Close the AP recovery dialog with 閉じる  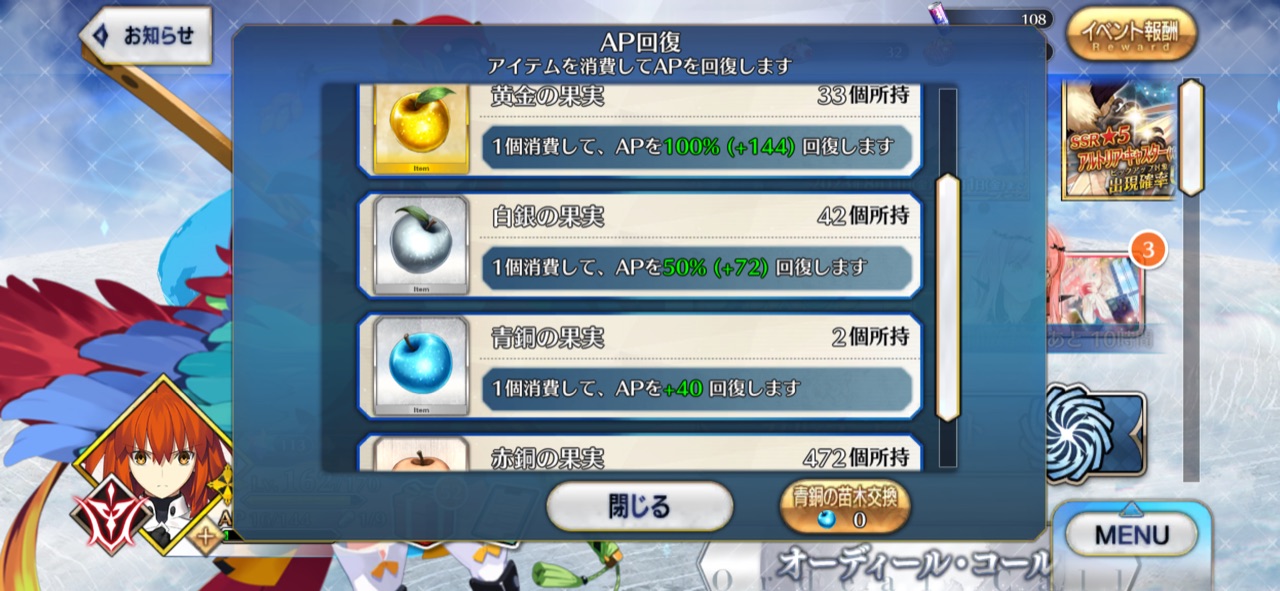tap(639, 506)
